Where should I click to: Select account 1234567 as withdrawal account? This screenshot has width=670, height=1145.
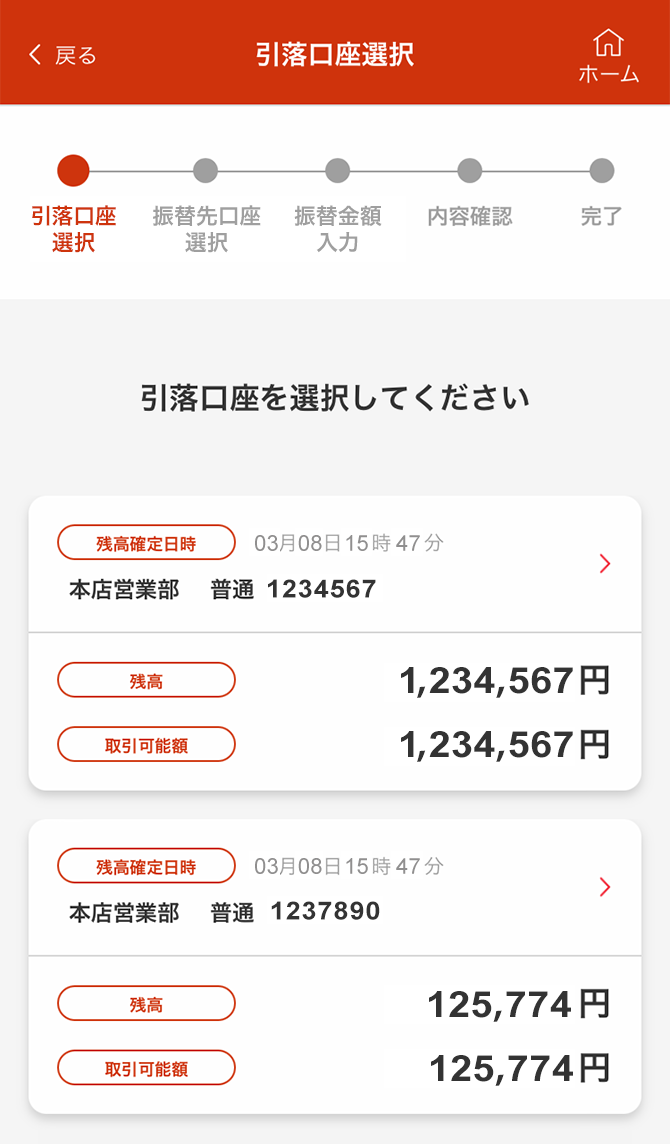tap(335, 564)
